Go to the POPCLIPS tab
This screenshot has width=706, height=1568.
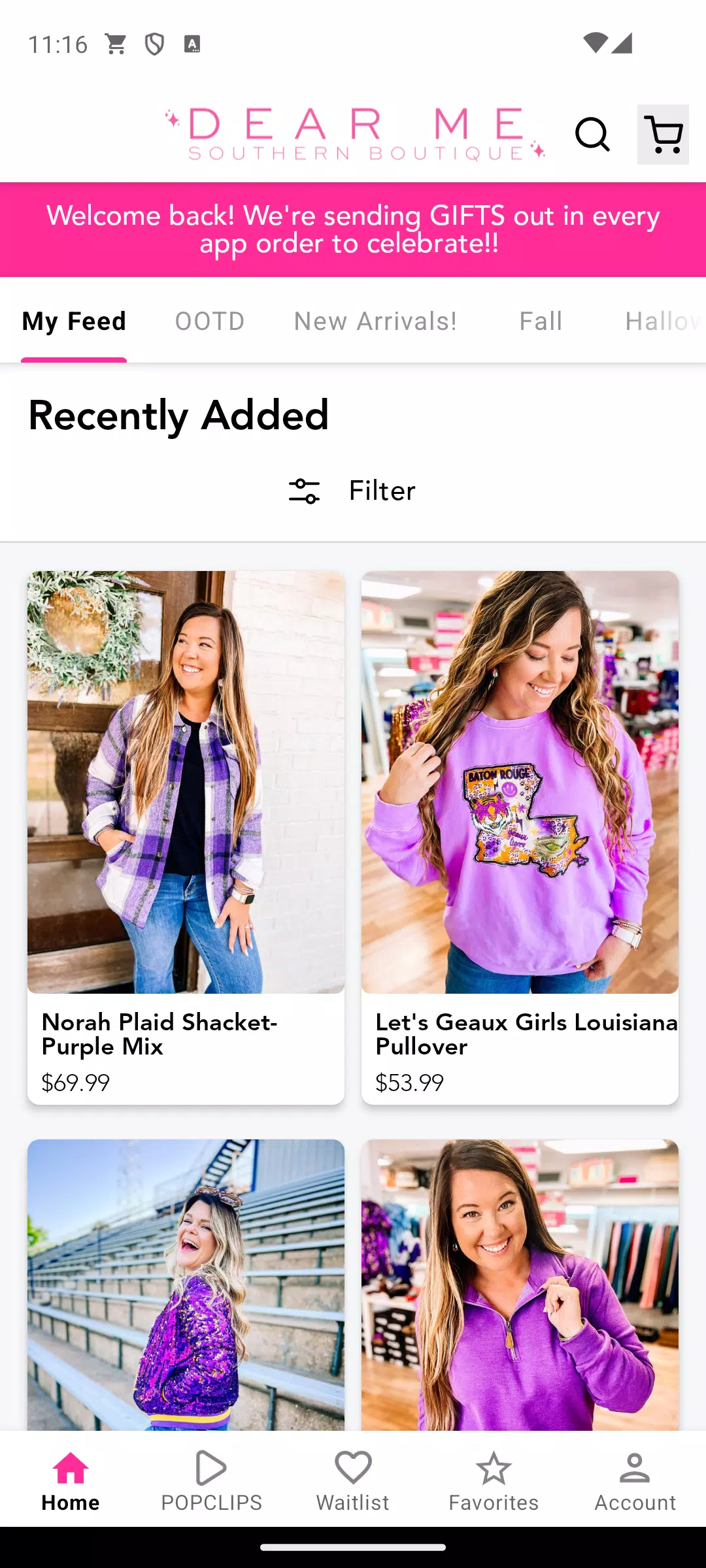[211, 1480]
